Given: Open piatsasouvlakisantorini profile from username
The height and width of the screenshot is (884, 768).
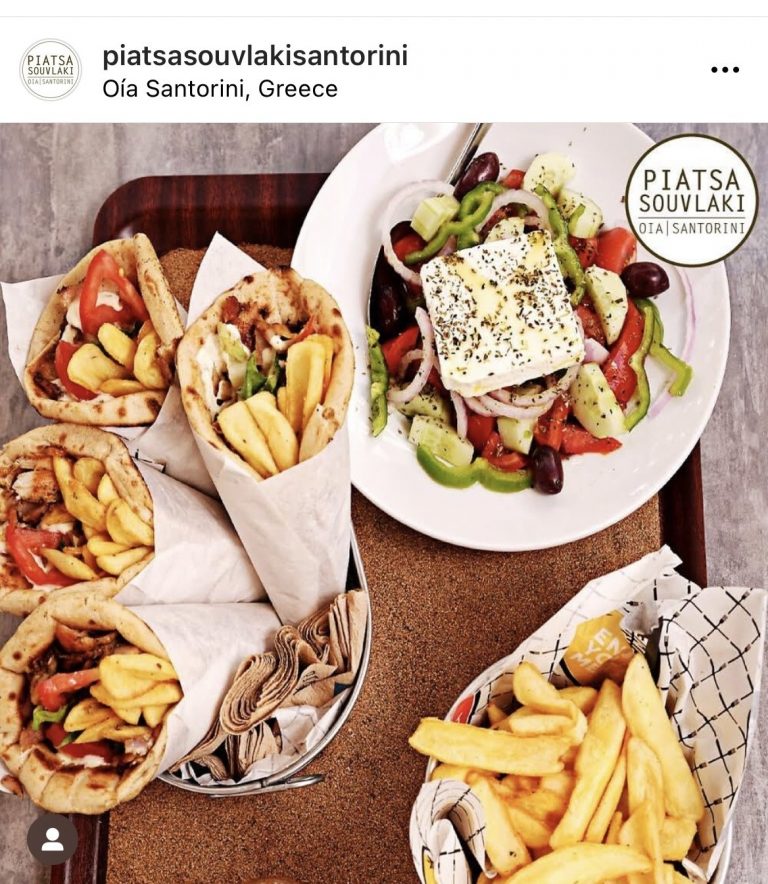Looking at the screenshot, I should 255,55.
